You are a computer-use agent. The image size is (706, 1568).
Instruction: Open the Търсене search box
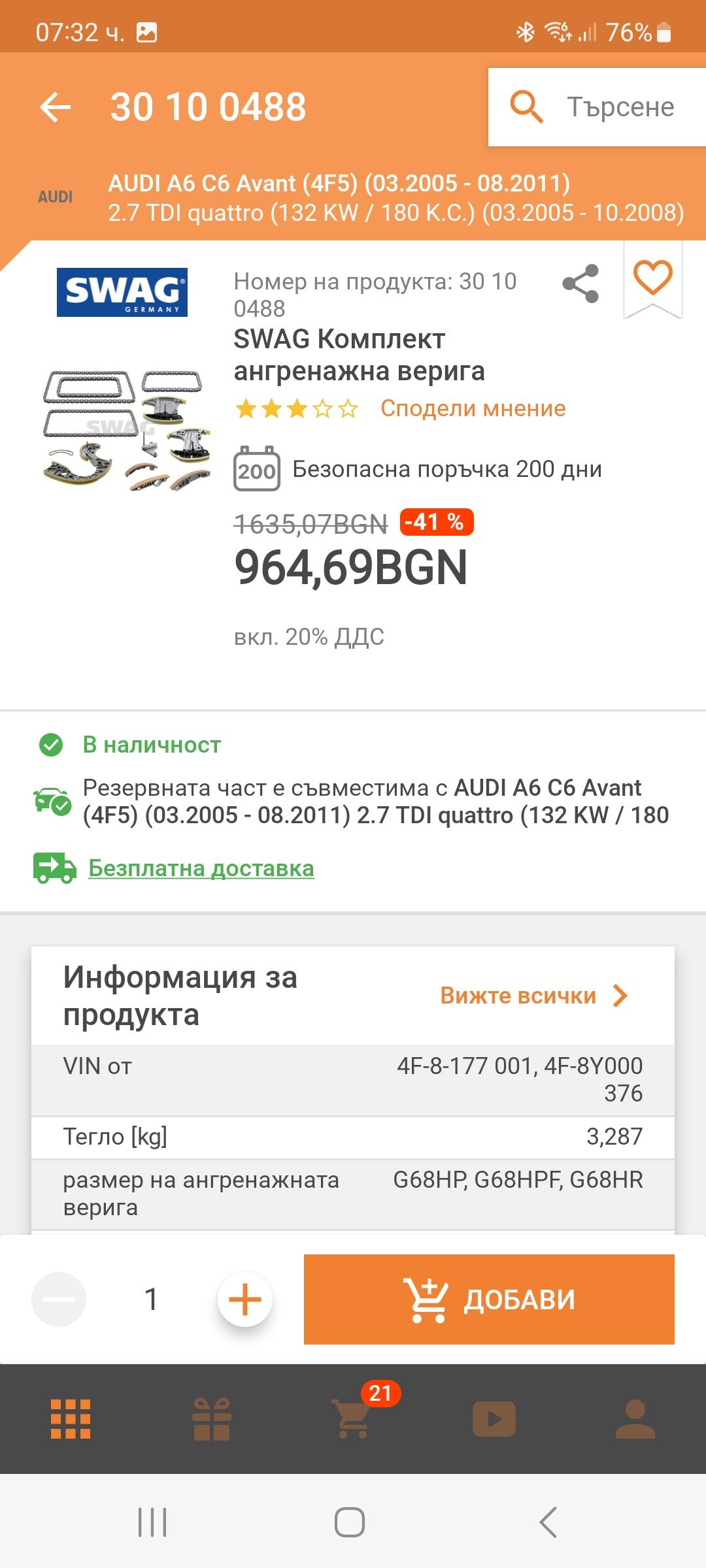[x=596, y=107]
